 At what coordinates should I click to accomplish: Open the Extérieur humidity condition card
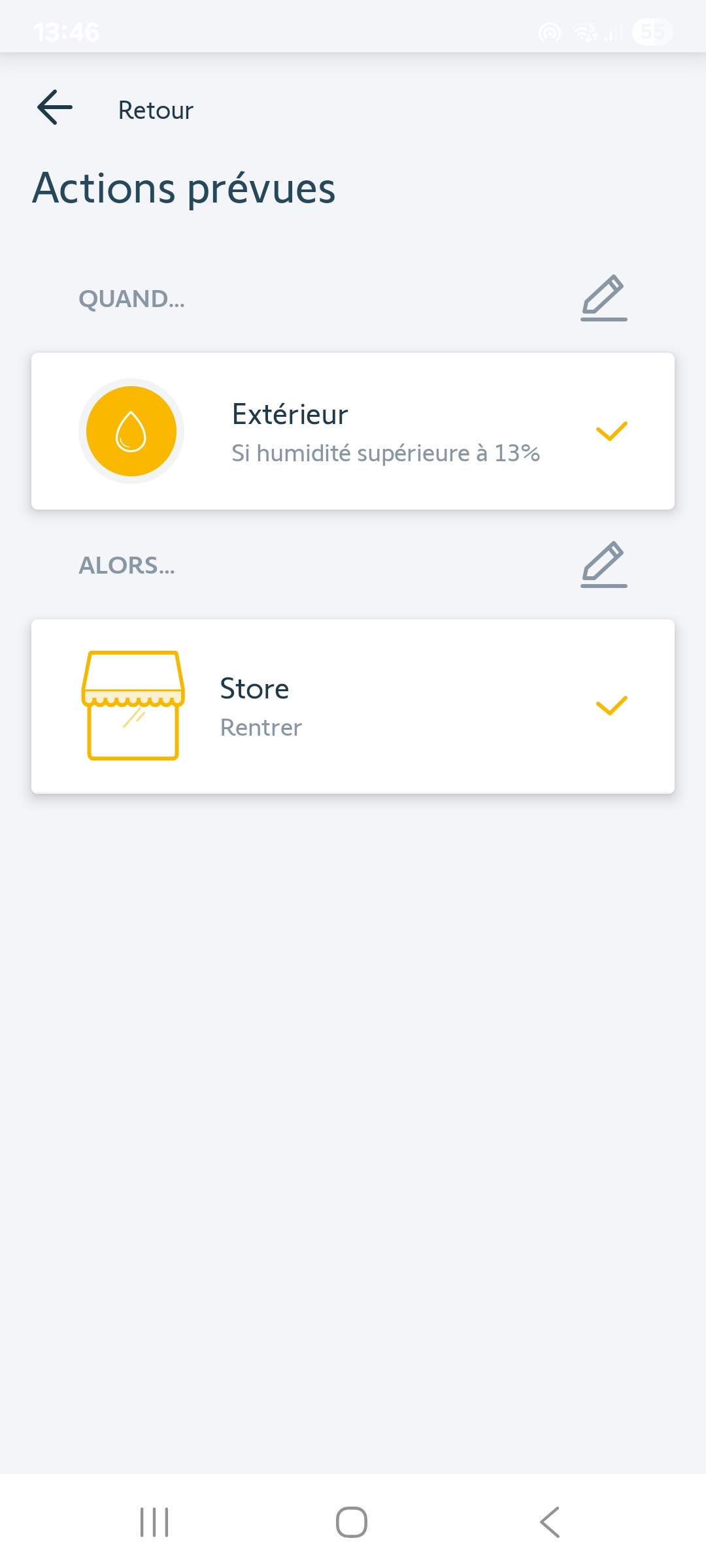pos(353,432)
